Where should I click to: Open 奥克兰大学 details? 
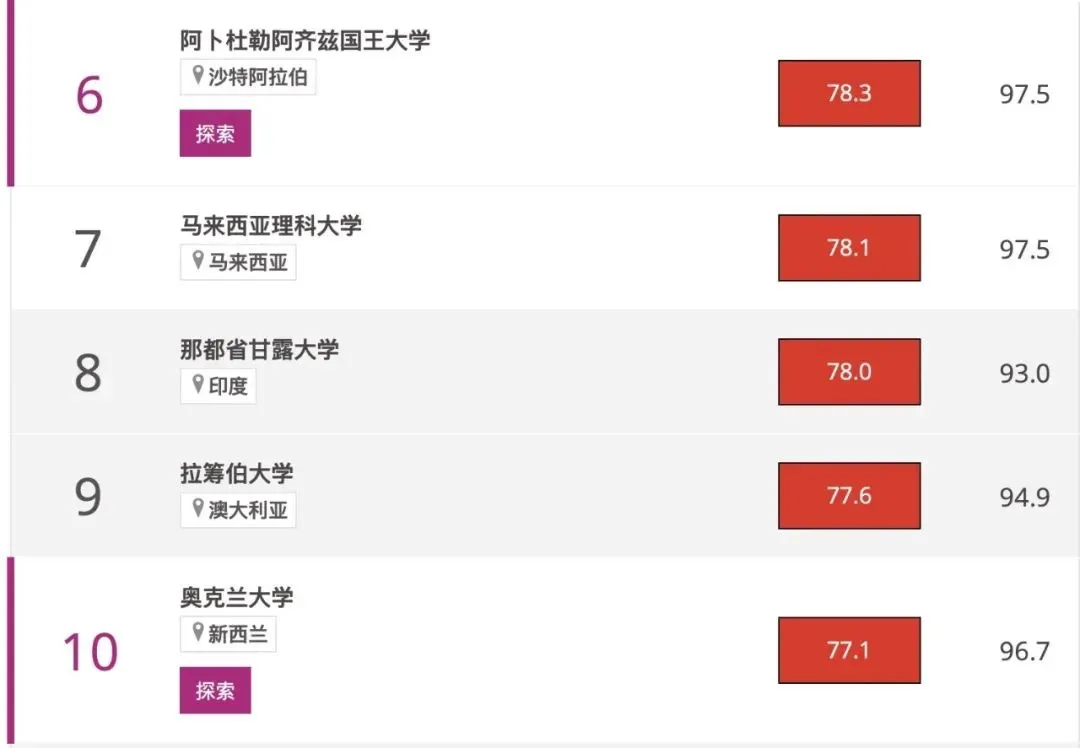pos(237,597)
